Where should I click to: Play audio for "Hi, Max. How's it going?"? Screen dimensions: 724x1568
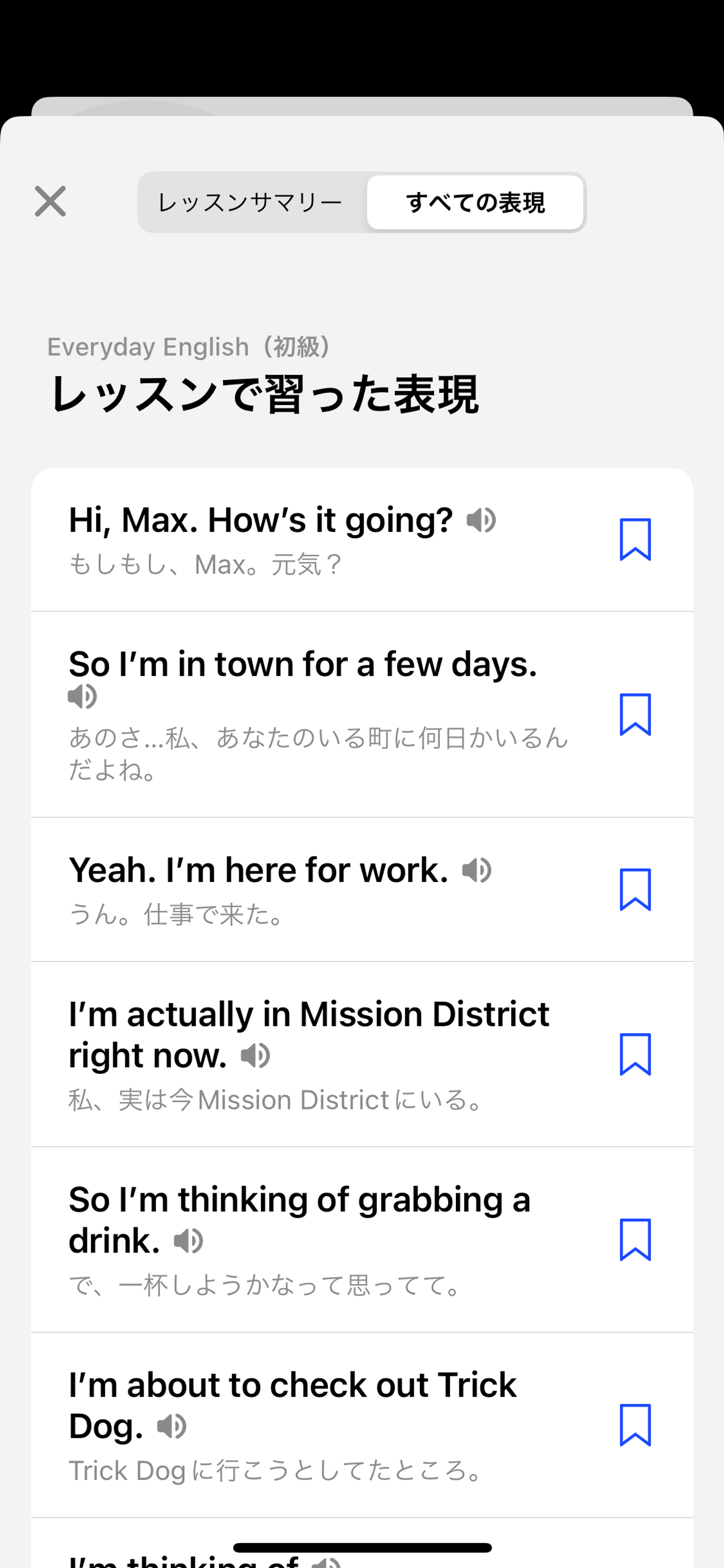481,521
